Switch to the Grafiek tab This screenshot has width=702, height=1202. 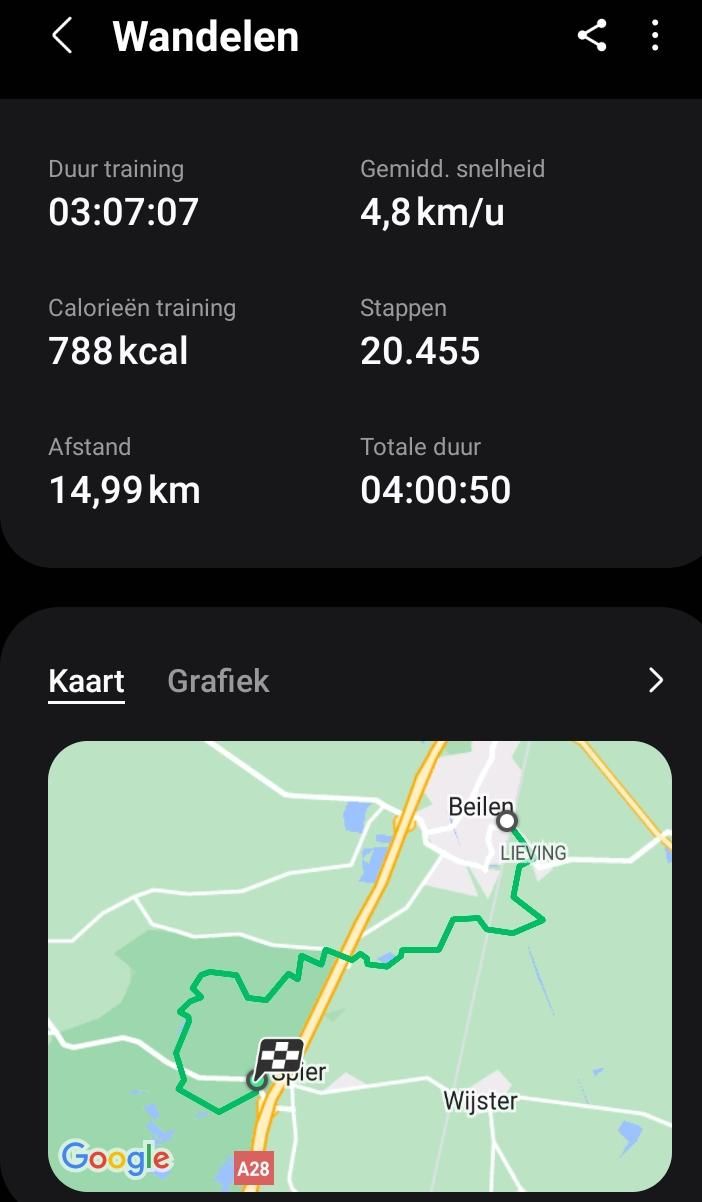pyautogui.click(x=218, y=681)
